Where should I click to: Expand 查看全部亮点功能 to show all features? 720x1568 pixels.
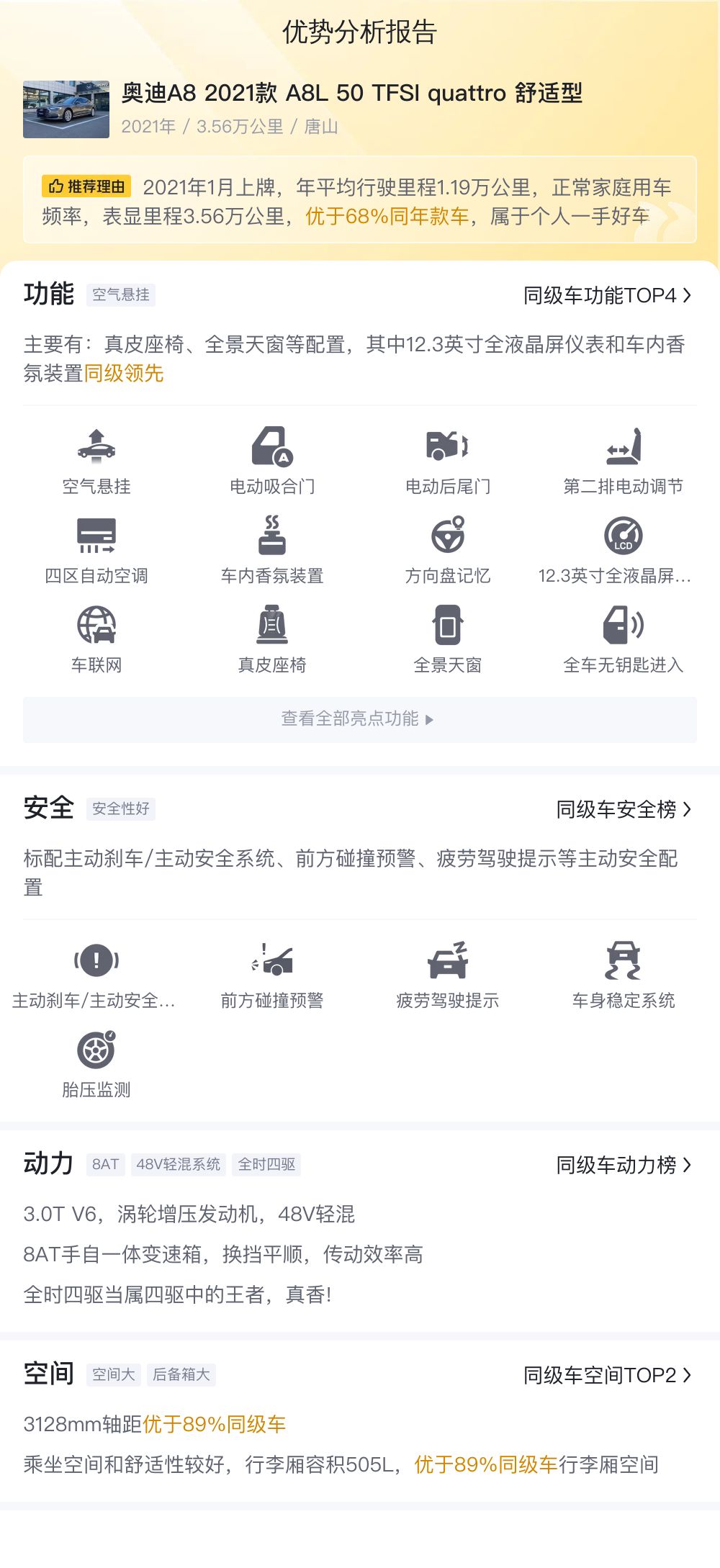(360, 719)
